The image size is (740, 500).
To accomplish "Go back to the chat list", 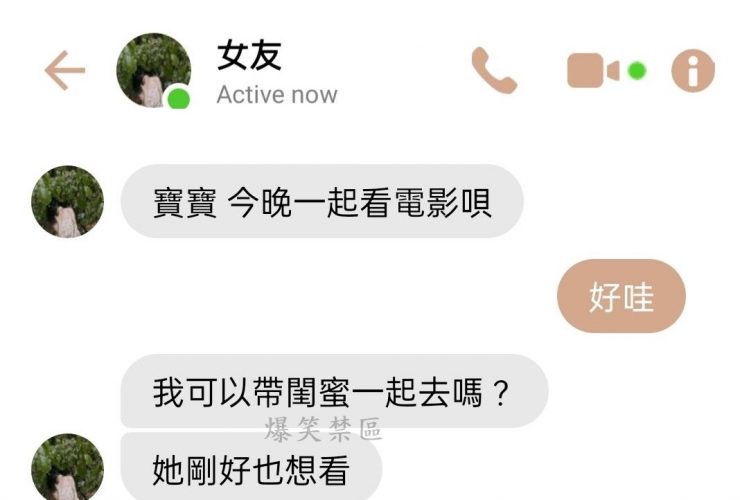I will pos(65,70).
